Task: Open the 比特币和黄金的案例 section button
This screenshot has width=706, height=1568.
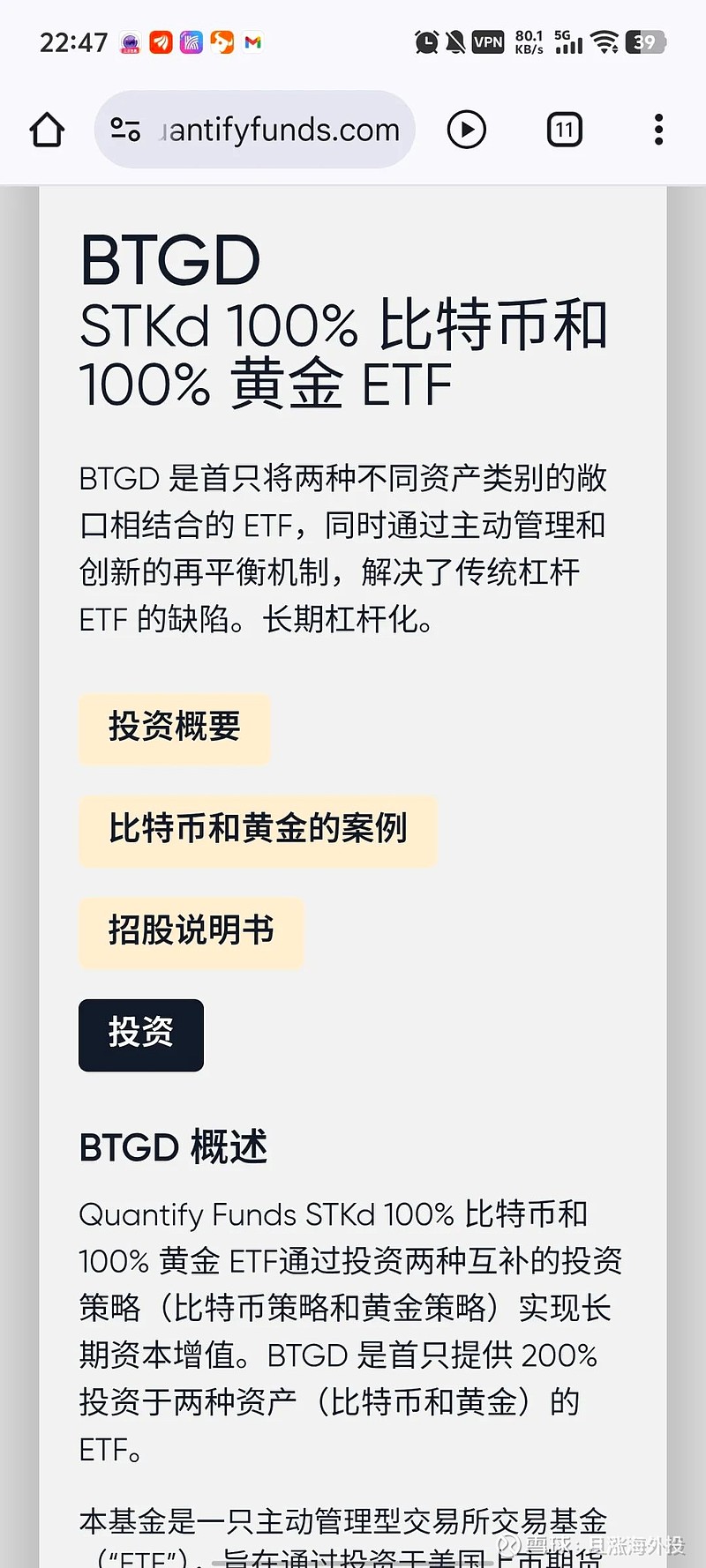Action: click(257, 830)
